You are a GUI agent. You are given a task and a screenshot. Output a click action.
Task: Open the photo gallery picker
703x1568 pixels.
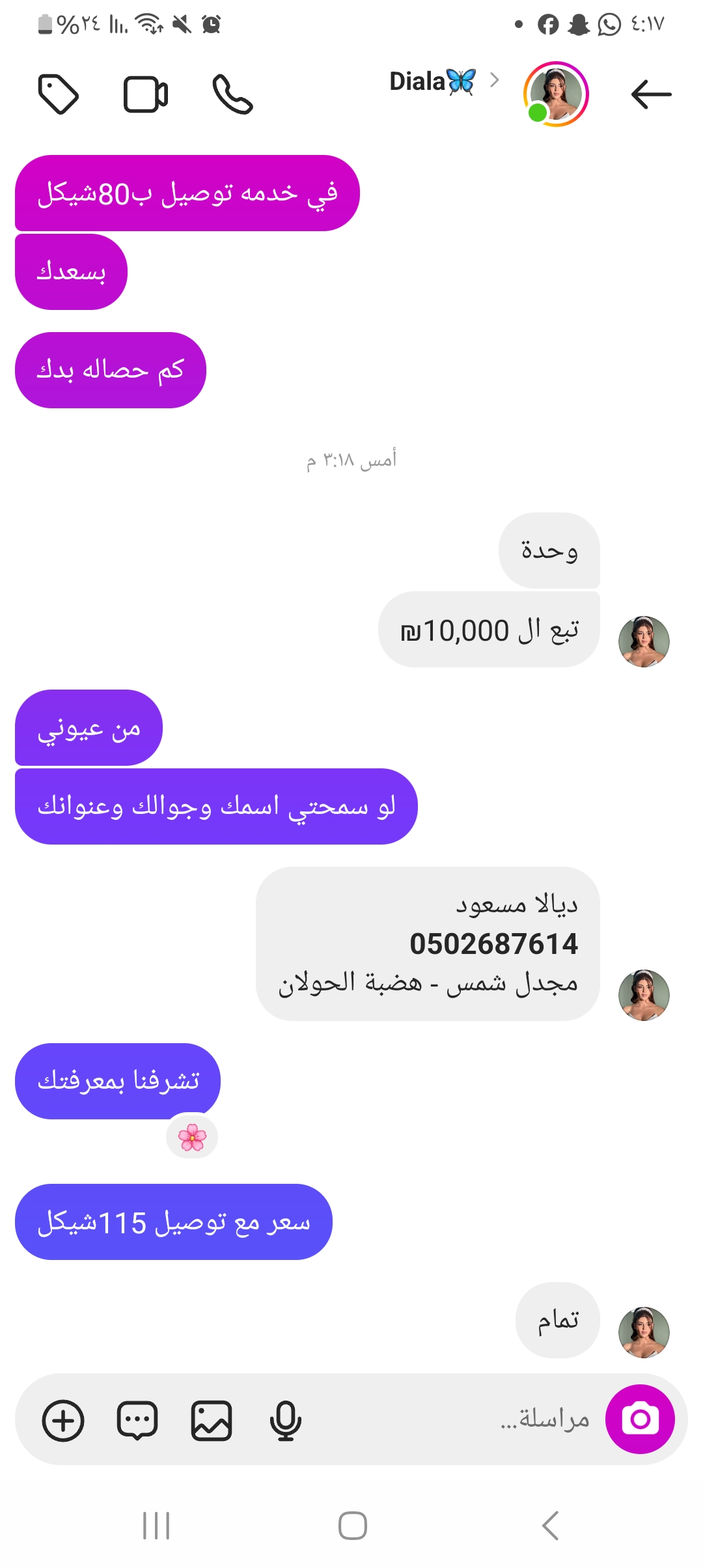click(212, 1420)
